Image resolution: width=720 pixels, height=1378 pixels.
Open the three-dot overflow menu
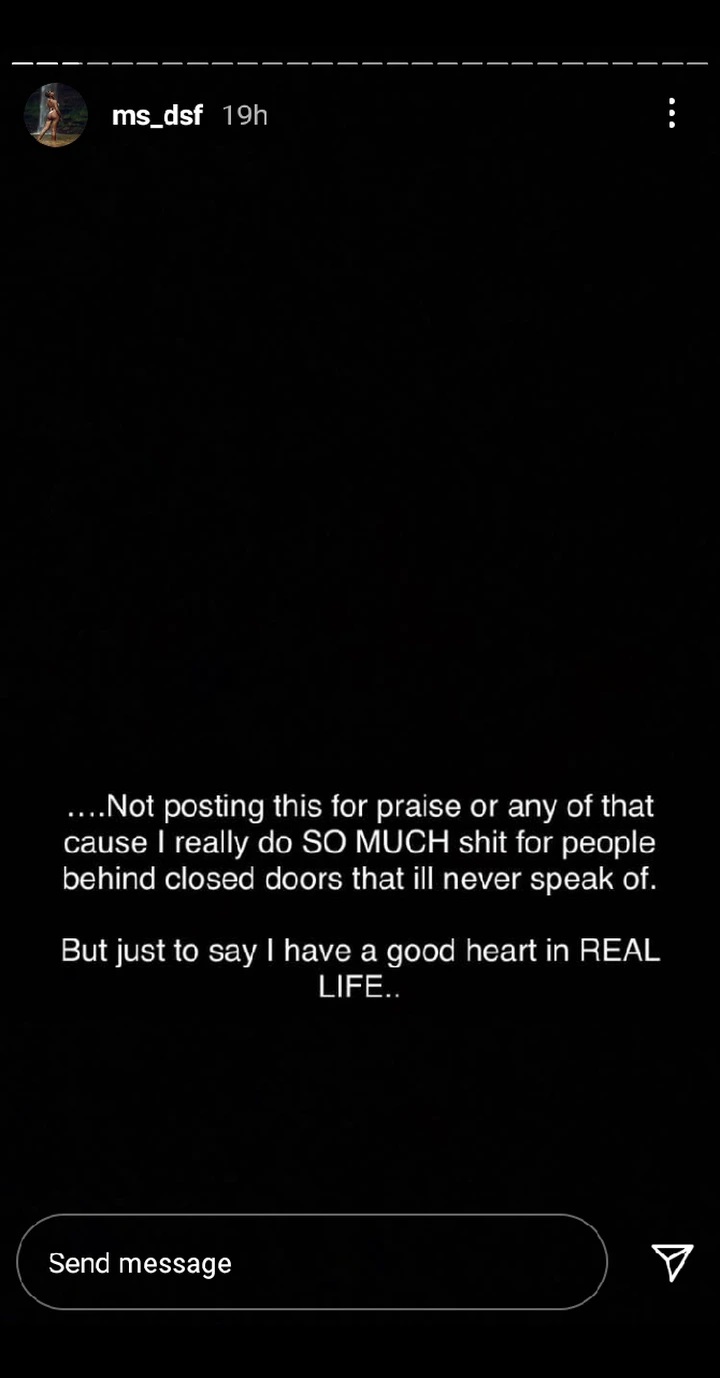671,113
